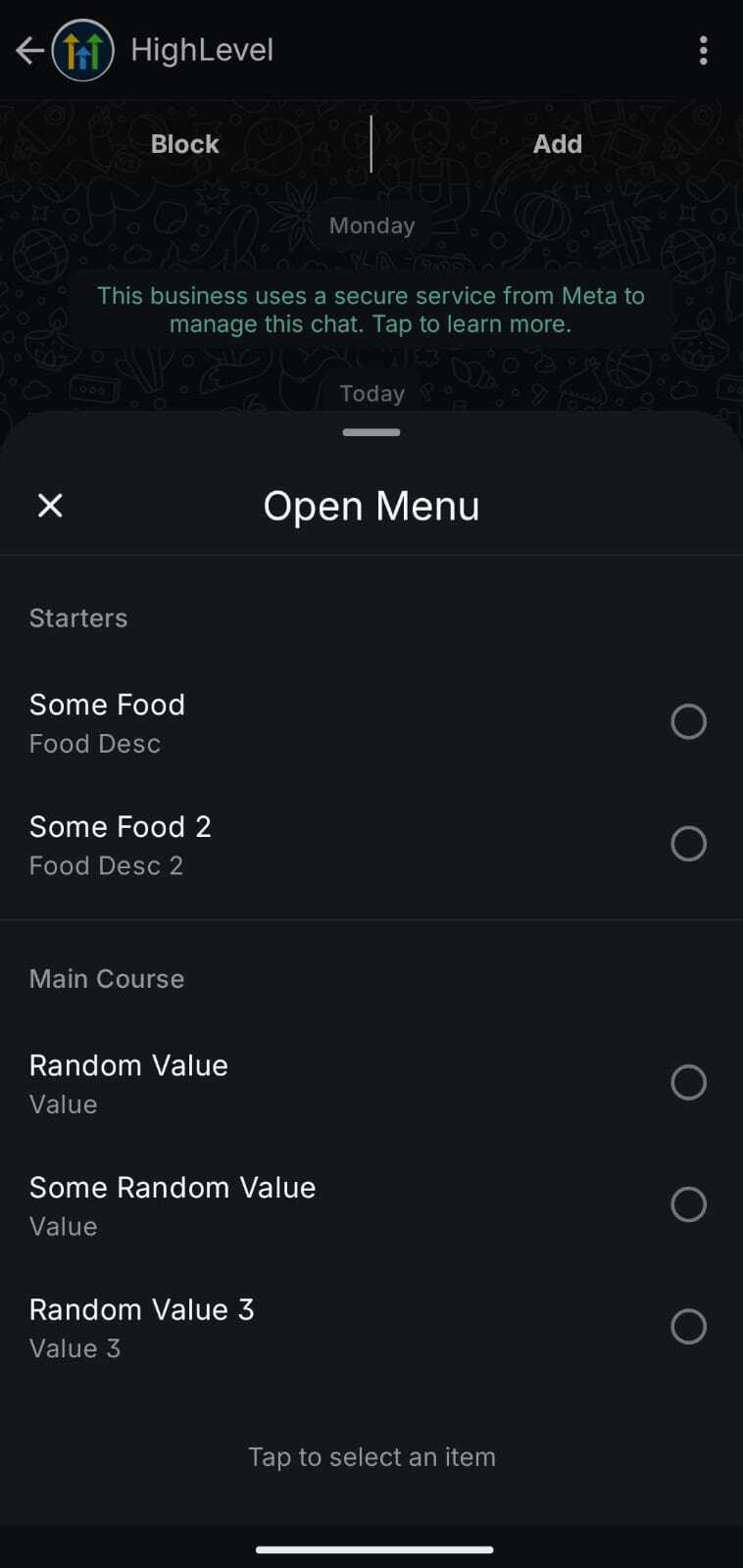Block the HighLevel contact
Viewport: 743px width, 1568px height.
(184, 144)
